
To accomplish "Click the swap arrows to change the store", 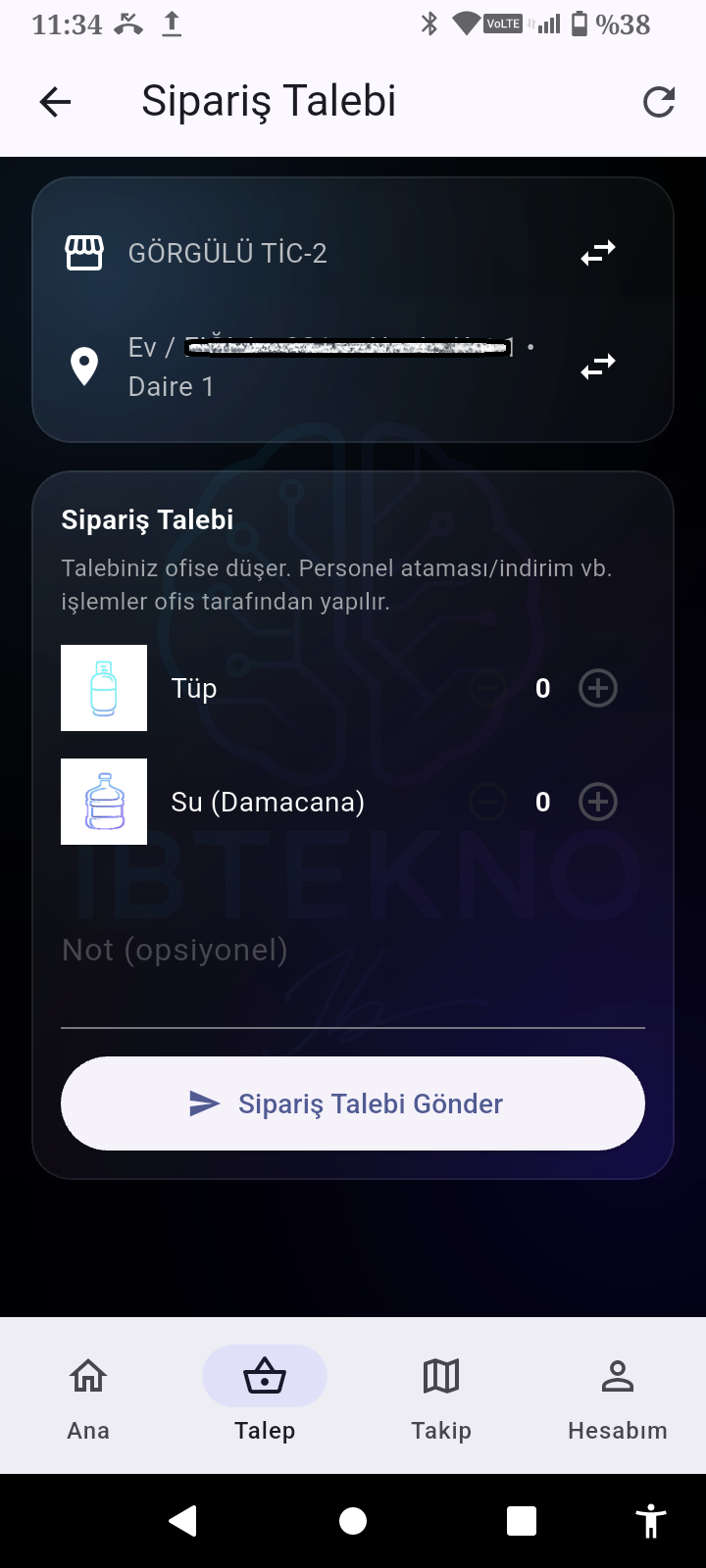I will click(x=598, y=252).
